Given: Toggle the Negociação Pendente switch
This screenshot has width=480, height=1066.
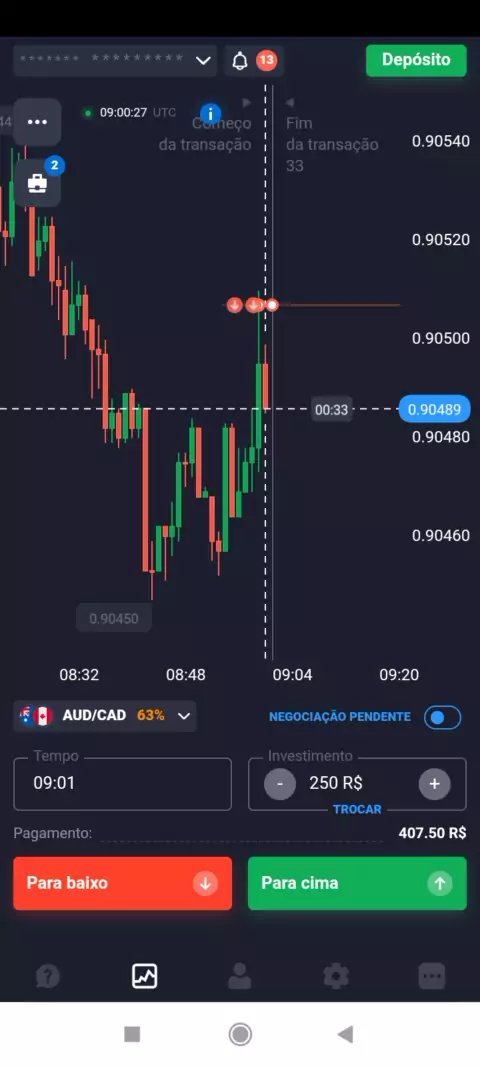Looking at the screenshot, I should [x=443, y=717].
